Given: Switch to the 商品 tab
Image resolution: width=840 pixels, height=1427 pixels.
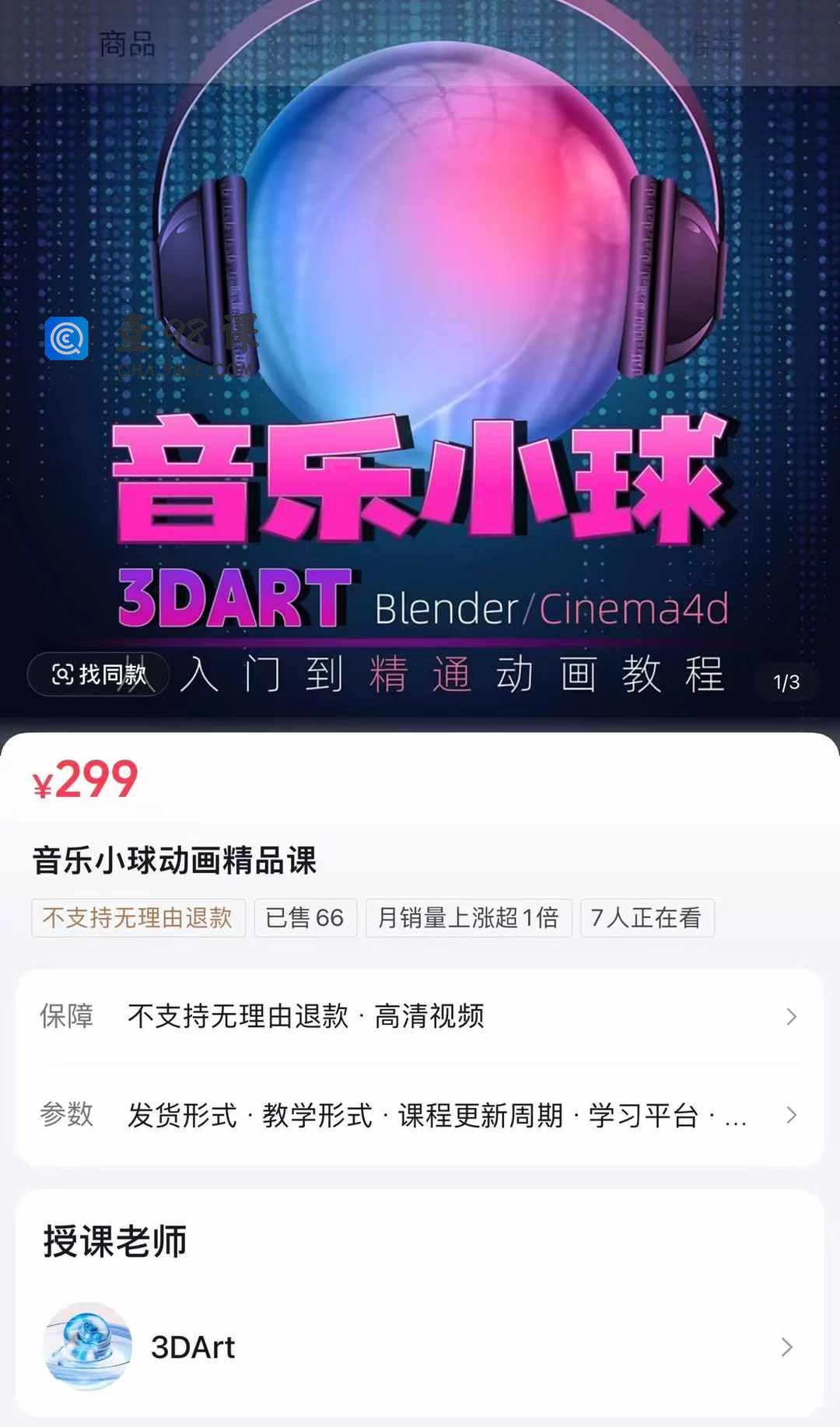Looking at the screenshot, I should (x=127, y=44).
